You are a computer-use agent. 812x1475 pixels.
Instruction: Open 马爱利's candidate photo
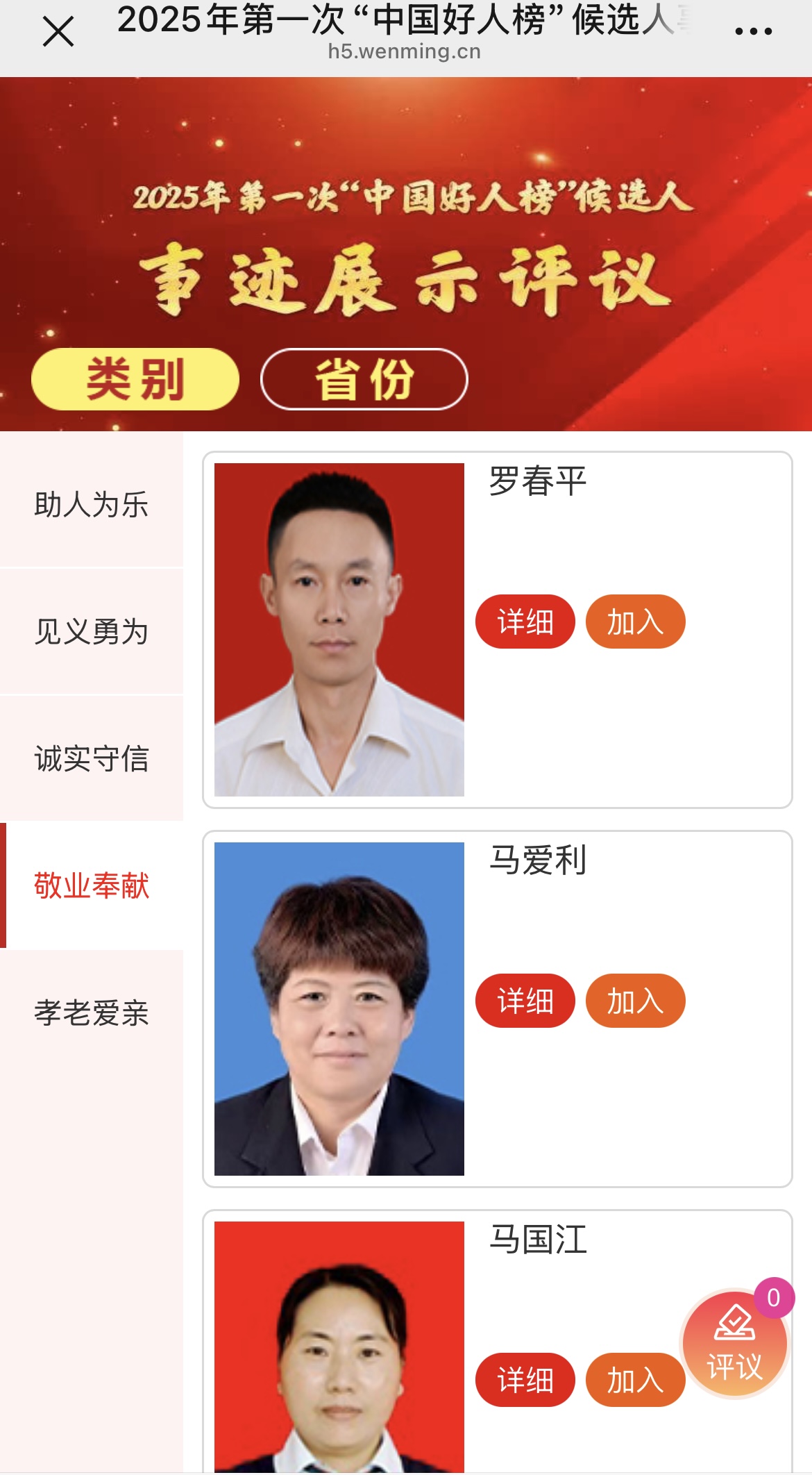point(339,1008)
